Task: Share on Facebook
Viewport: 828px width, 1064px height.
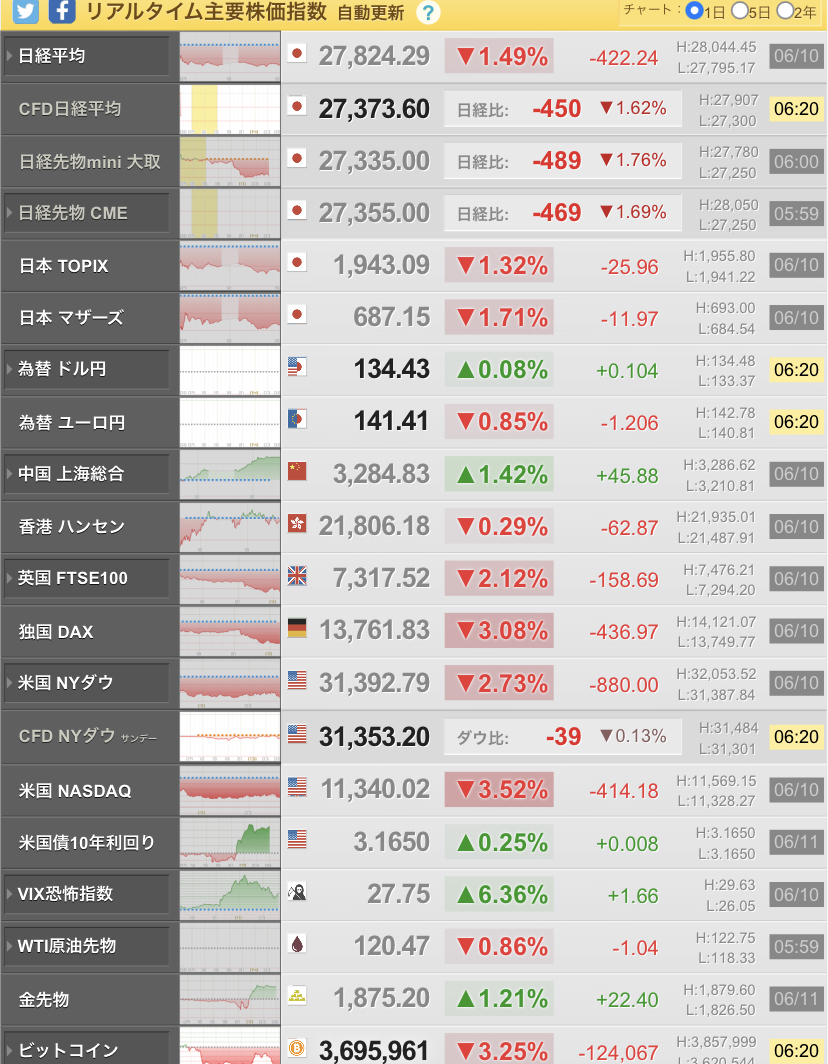Action: click(x=61, y=12)
